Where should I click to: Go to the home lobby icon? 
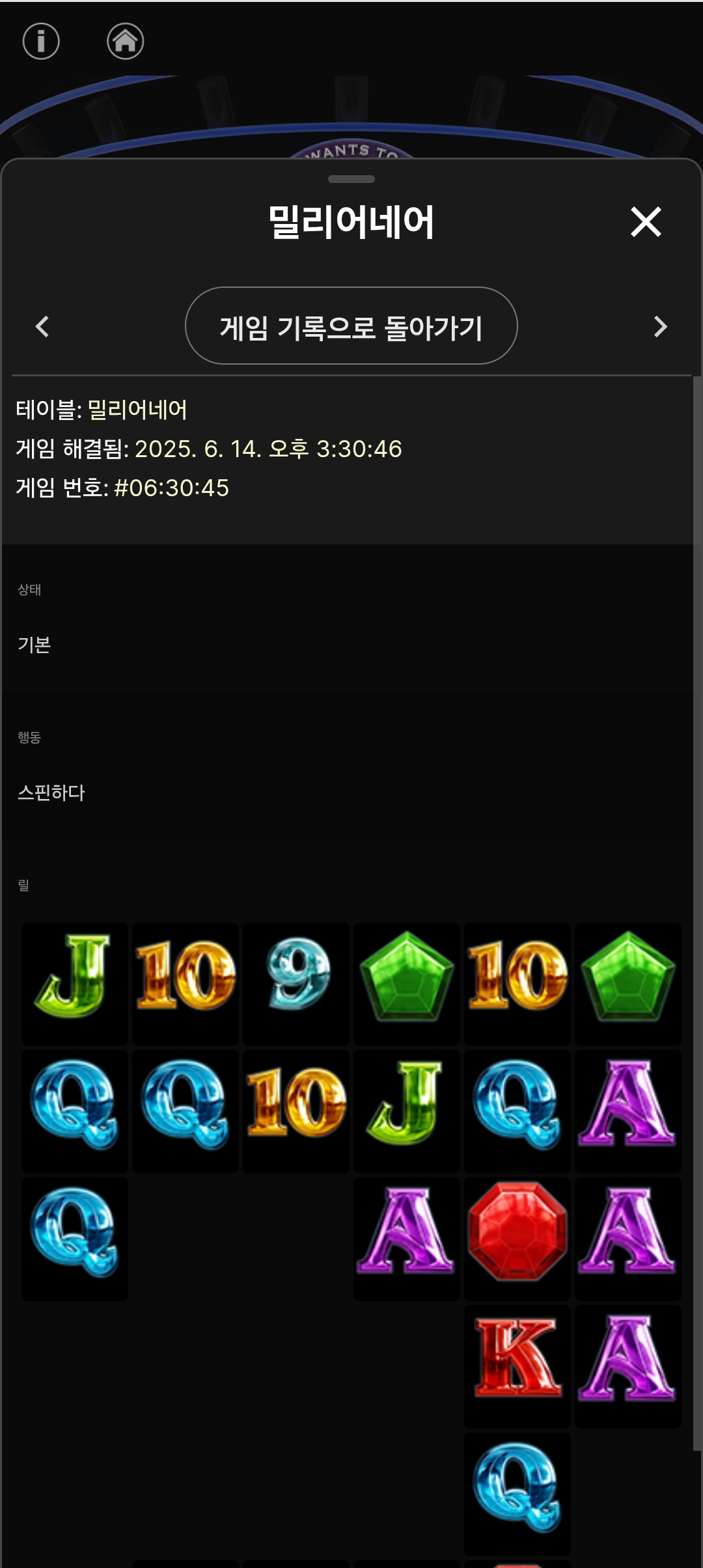pos(125,42)
